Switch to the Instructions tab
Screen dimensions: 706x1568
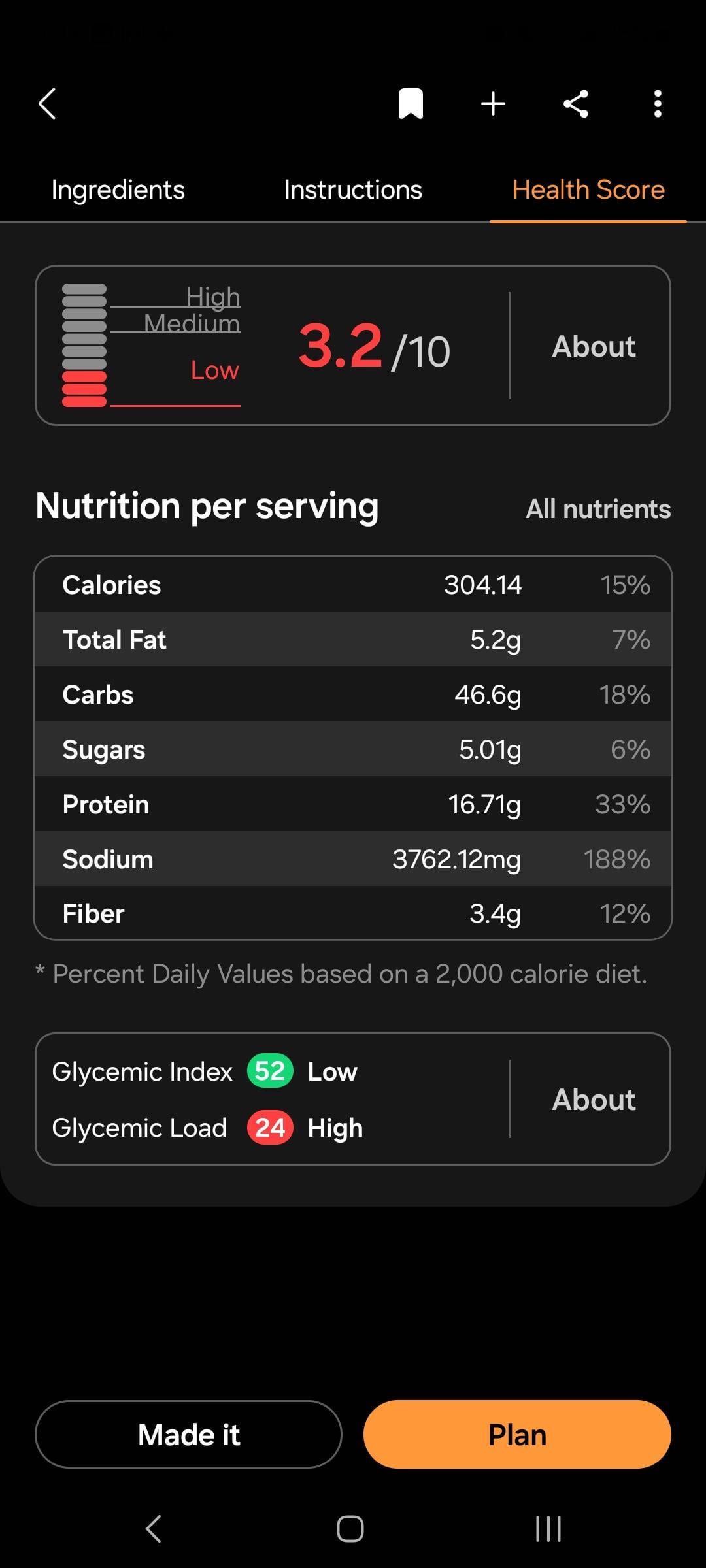click(x=353, y=190)
